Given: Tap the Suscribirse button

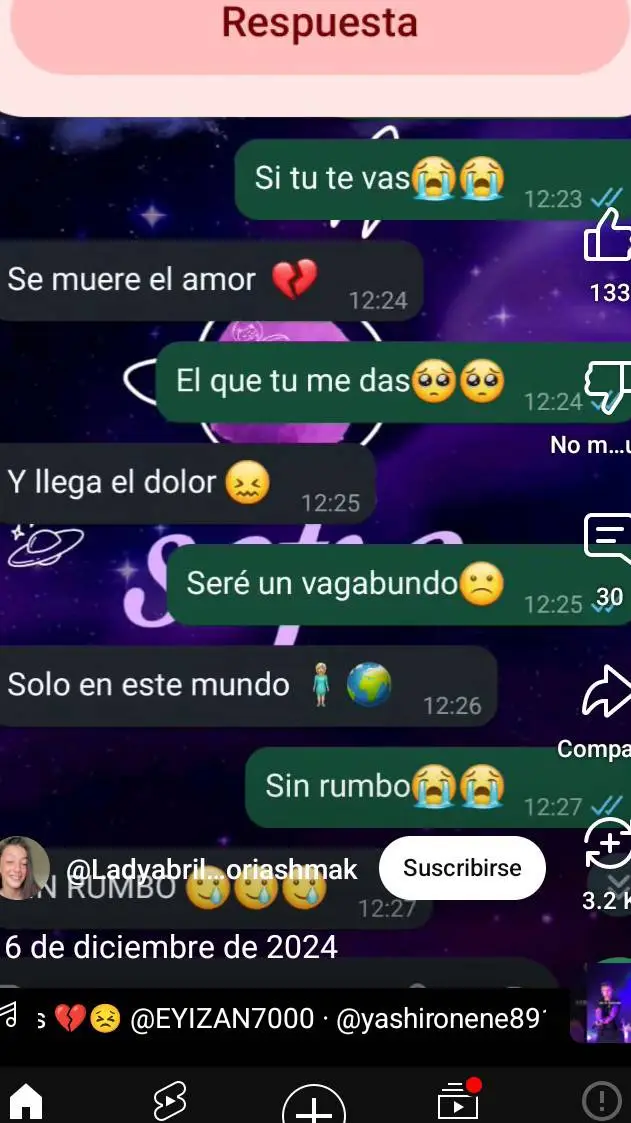Looking at the screenshot, I should [x=462, y=868].
